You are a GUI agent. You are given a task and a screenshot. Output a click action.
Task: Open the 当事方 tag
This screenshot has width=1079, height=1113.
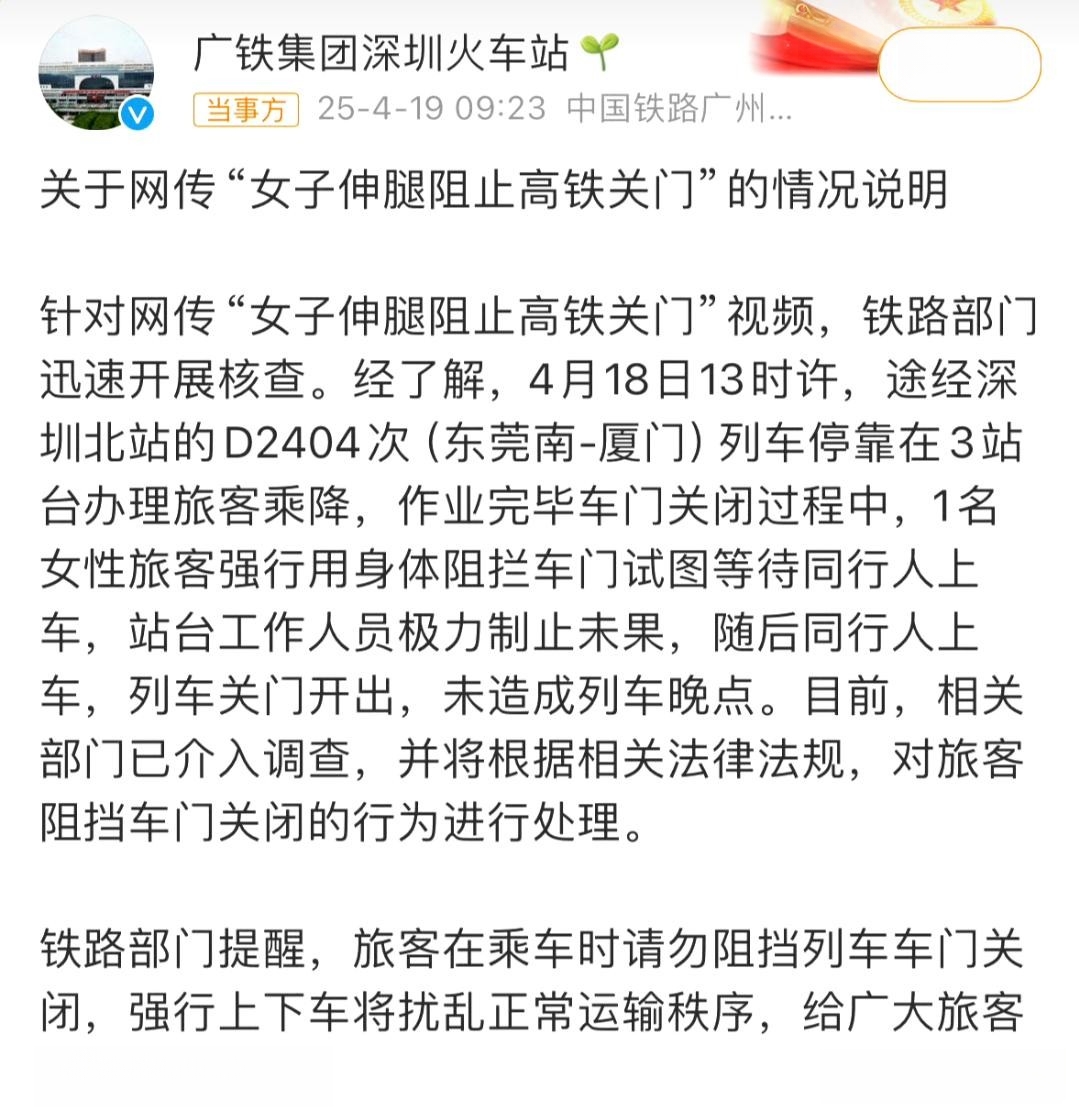pyautogui.click(x=246, y=109)
